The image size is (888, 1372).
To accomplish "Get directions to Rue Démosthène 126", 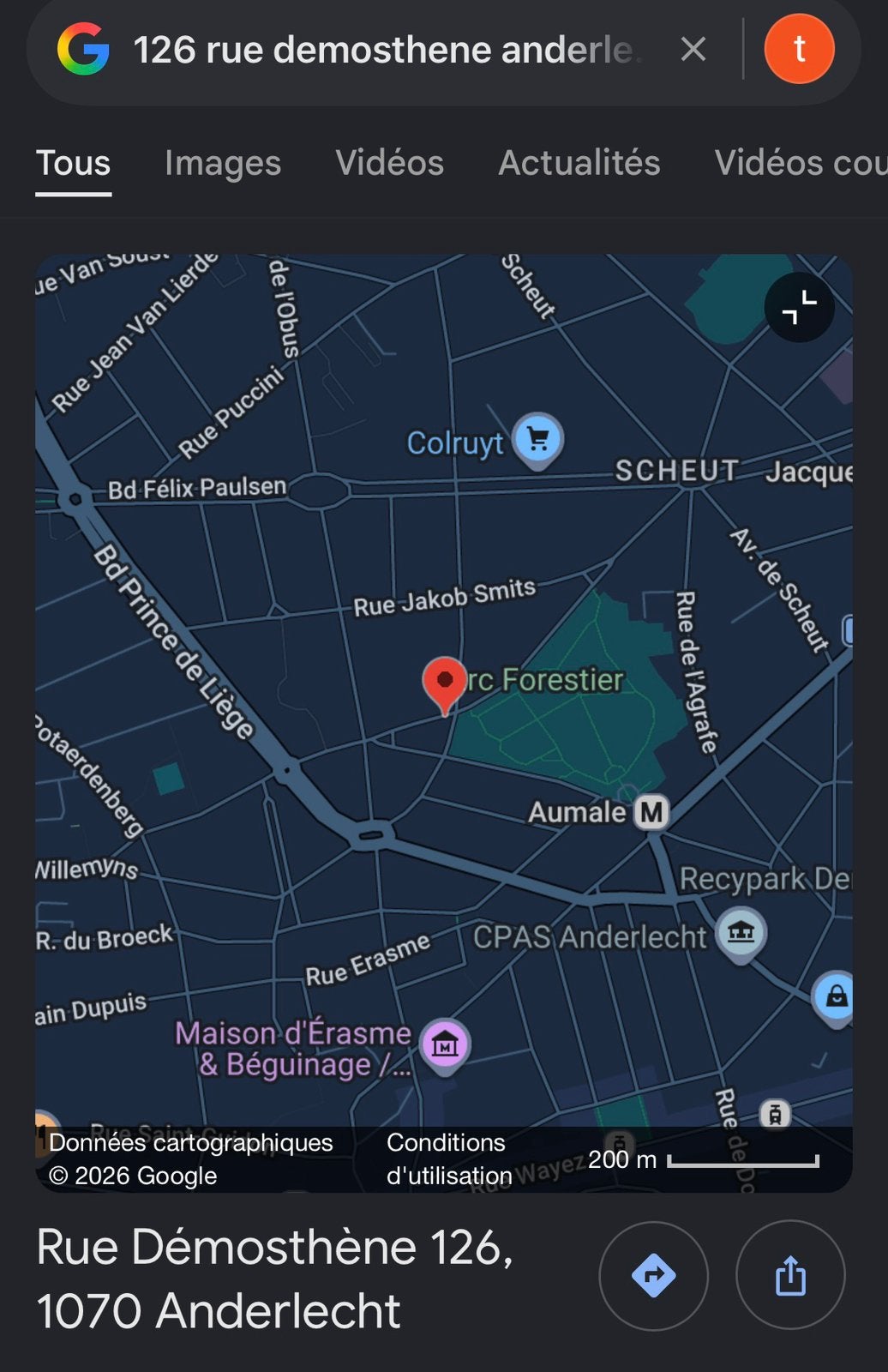I will [x=653, y=1275].
